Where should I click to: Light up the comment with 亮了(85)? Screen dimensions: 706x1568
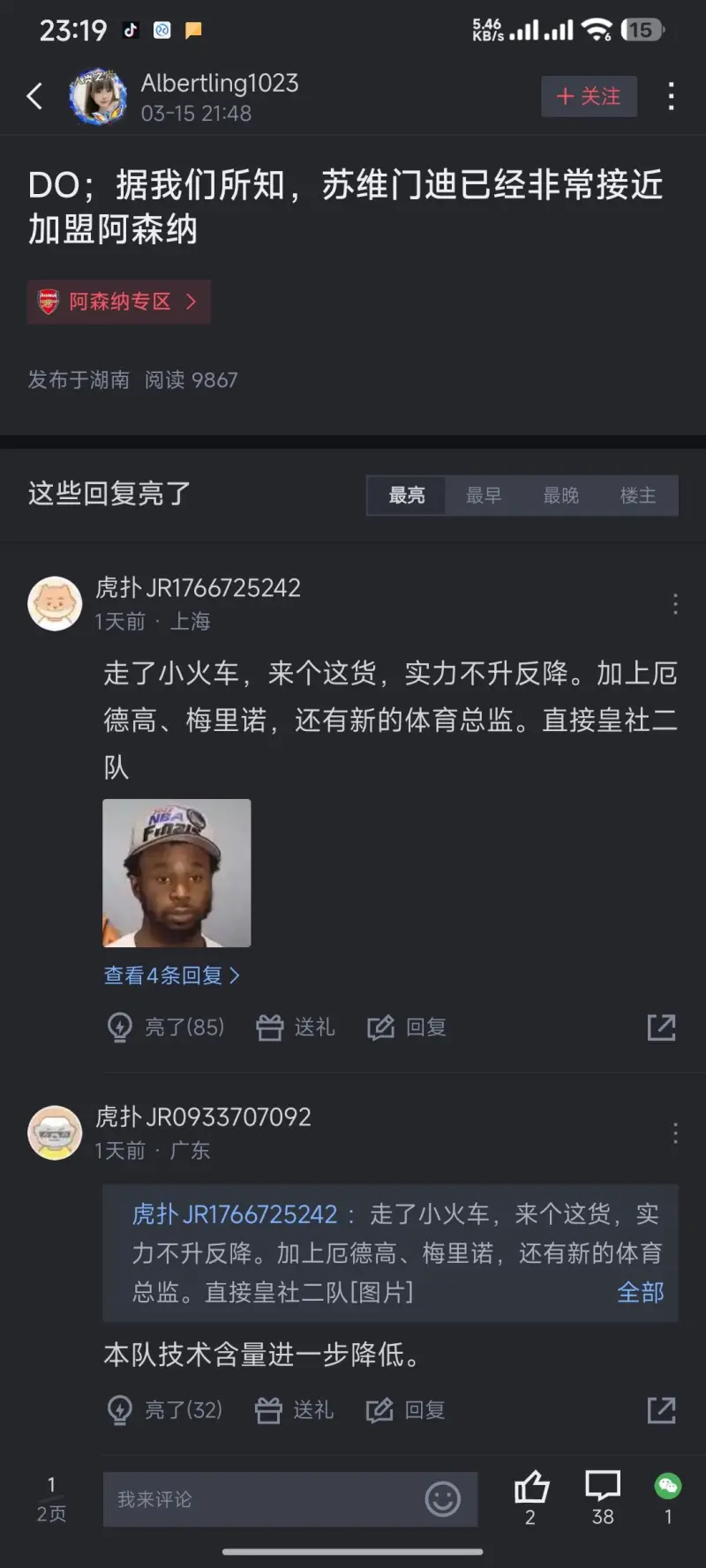tap(166, 1027)
